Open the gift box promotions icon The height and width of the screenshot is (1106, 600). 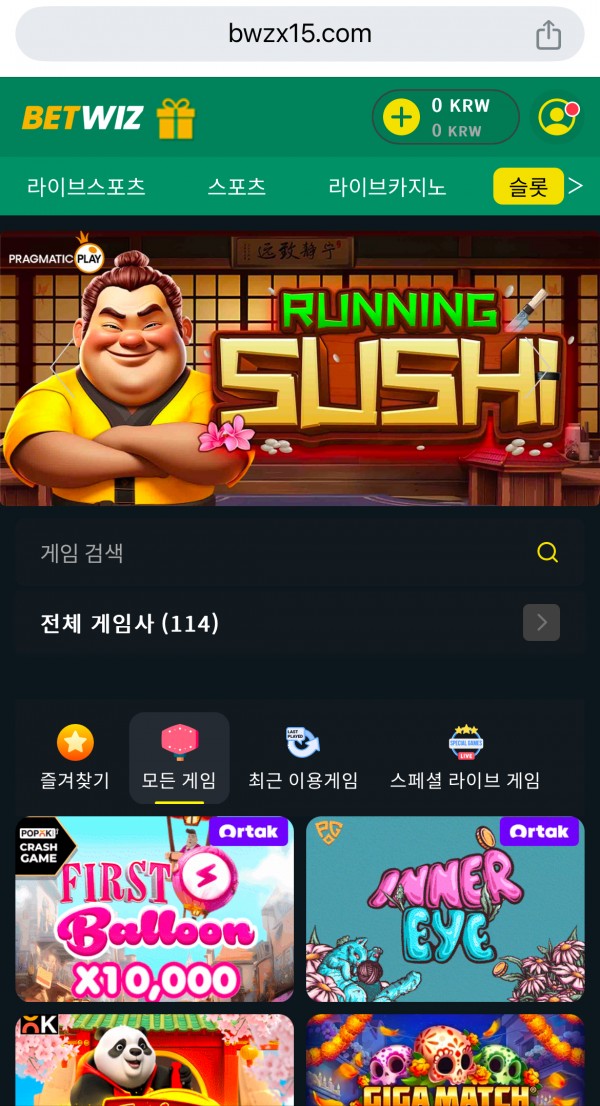(x=176, y=118)
